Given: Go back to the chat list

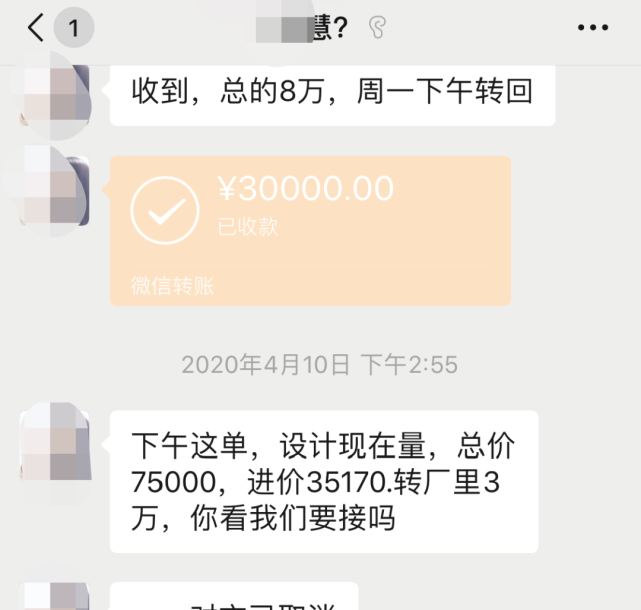Looking at the screenshot, I should point(36,28).
